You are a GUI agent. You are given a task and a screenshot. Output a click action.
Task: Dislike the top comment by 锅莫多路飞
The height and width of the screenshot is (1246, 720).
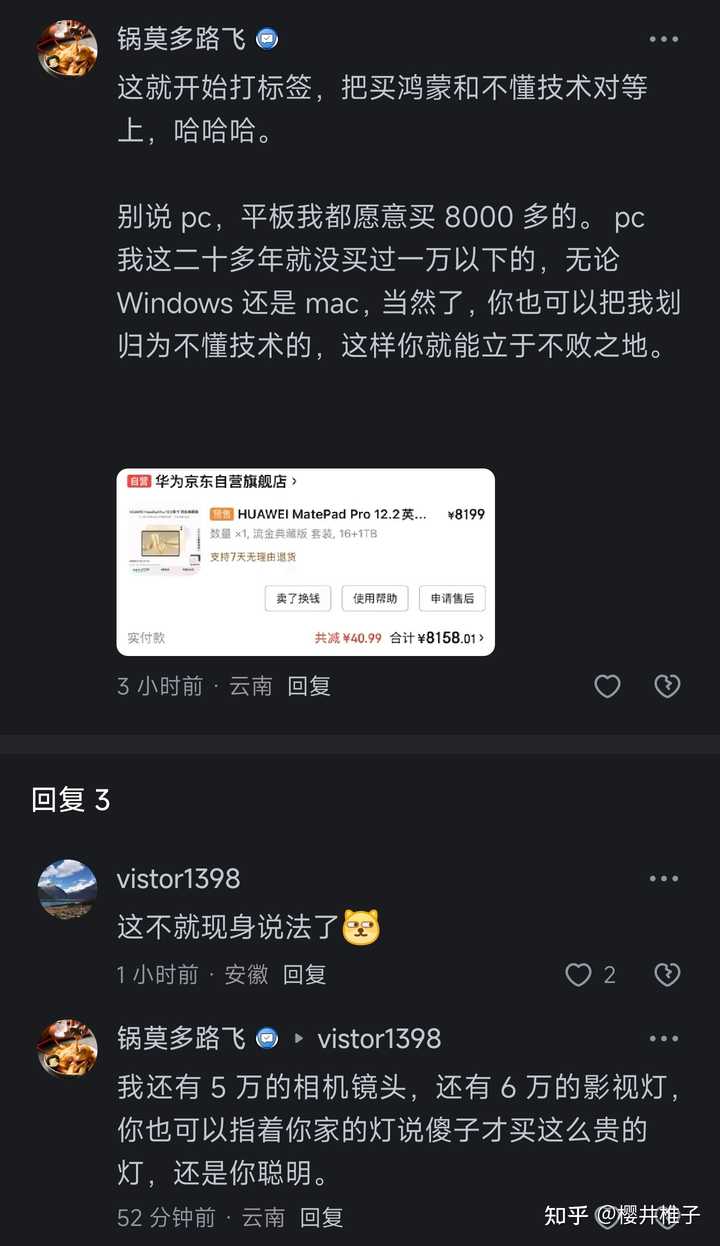(x=667, y=686)
